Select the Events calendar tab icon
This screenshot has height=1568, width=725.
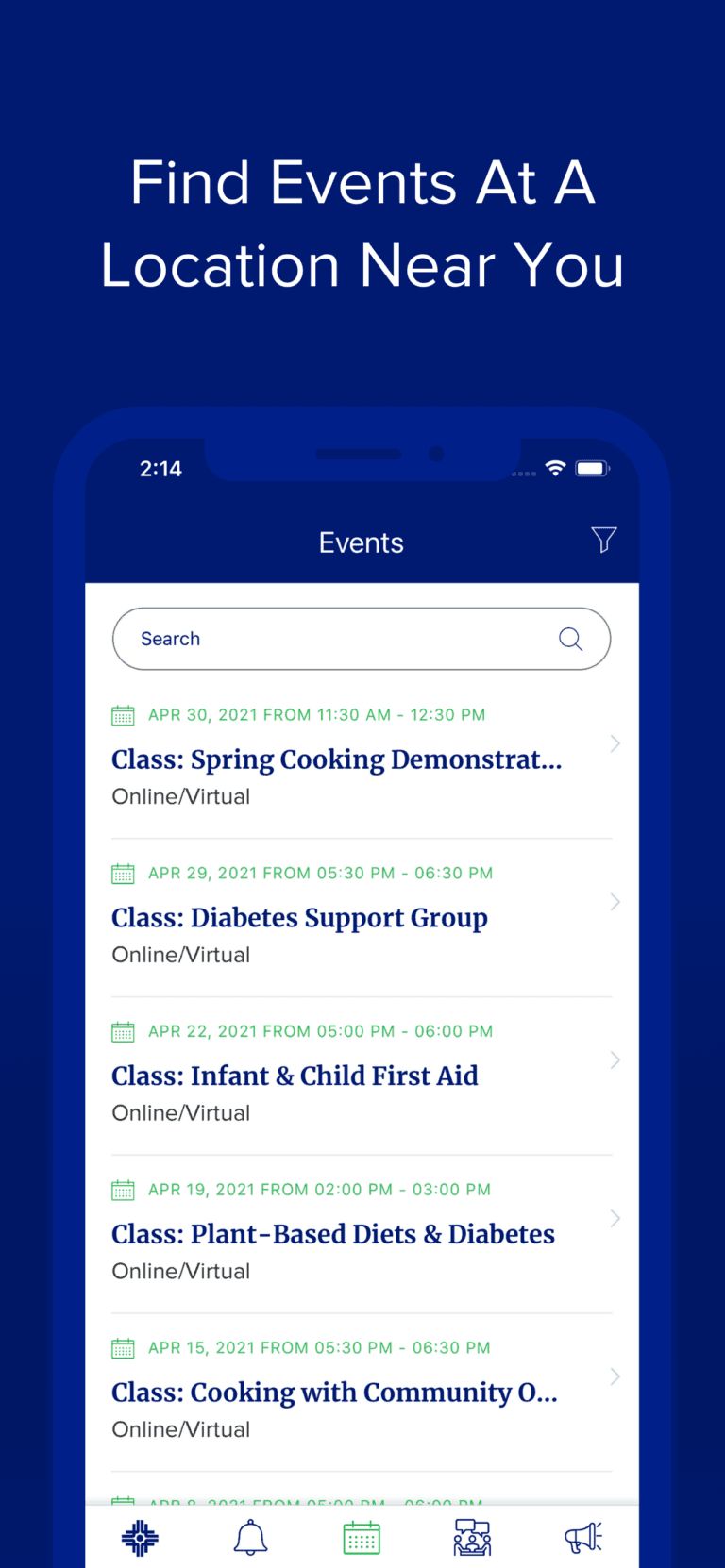pos(362,1537)
